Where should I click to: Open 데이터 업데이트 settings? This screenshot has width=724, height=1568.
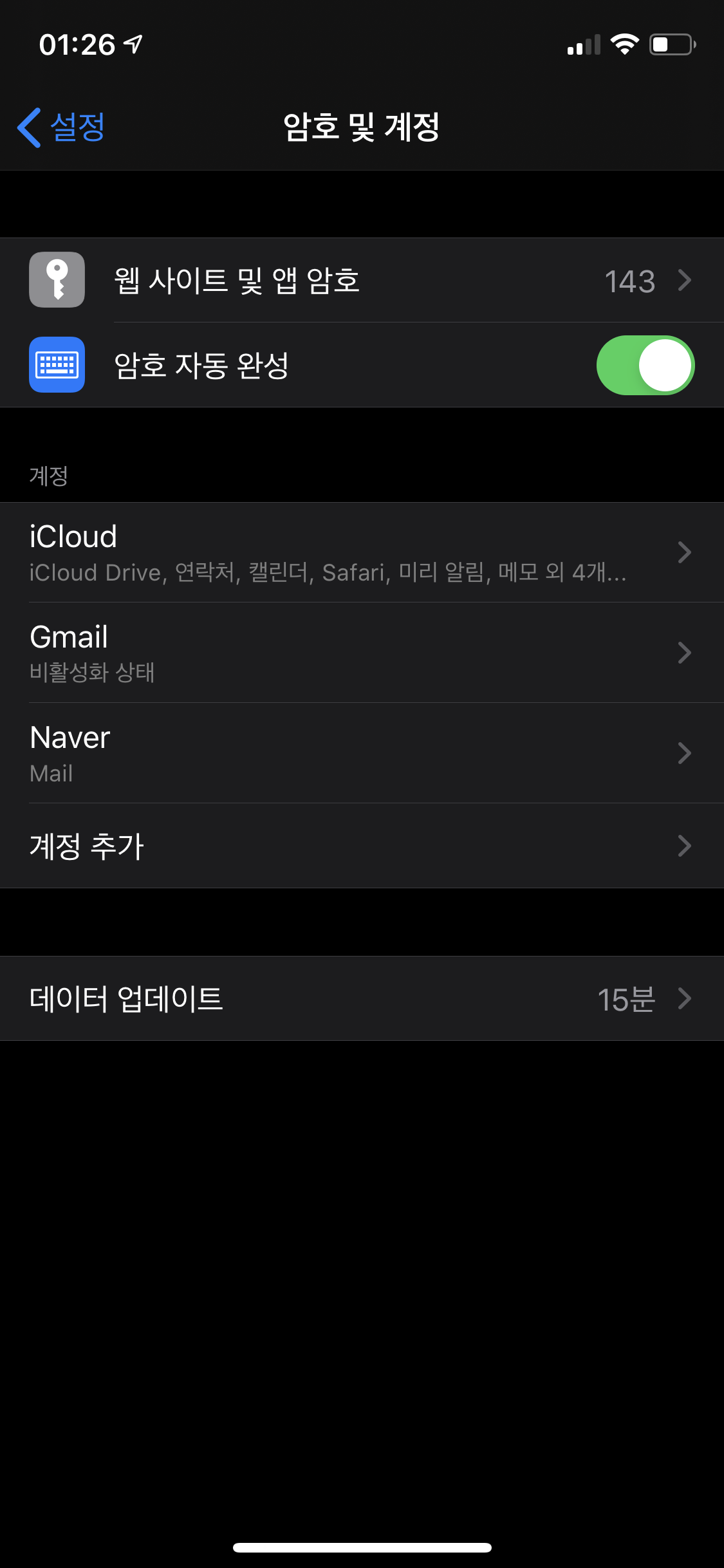pos(362,998)
